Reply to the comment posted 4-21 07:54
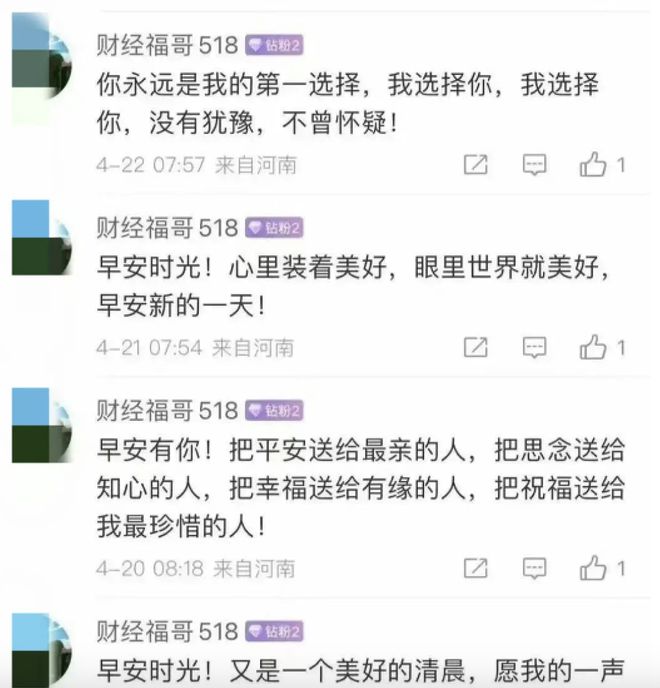Viewport: 660px width, 688px height. [535, 348]
